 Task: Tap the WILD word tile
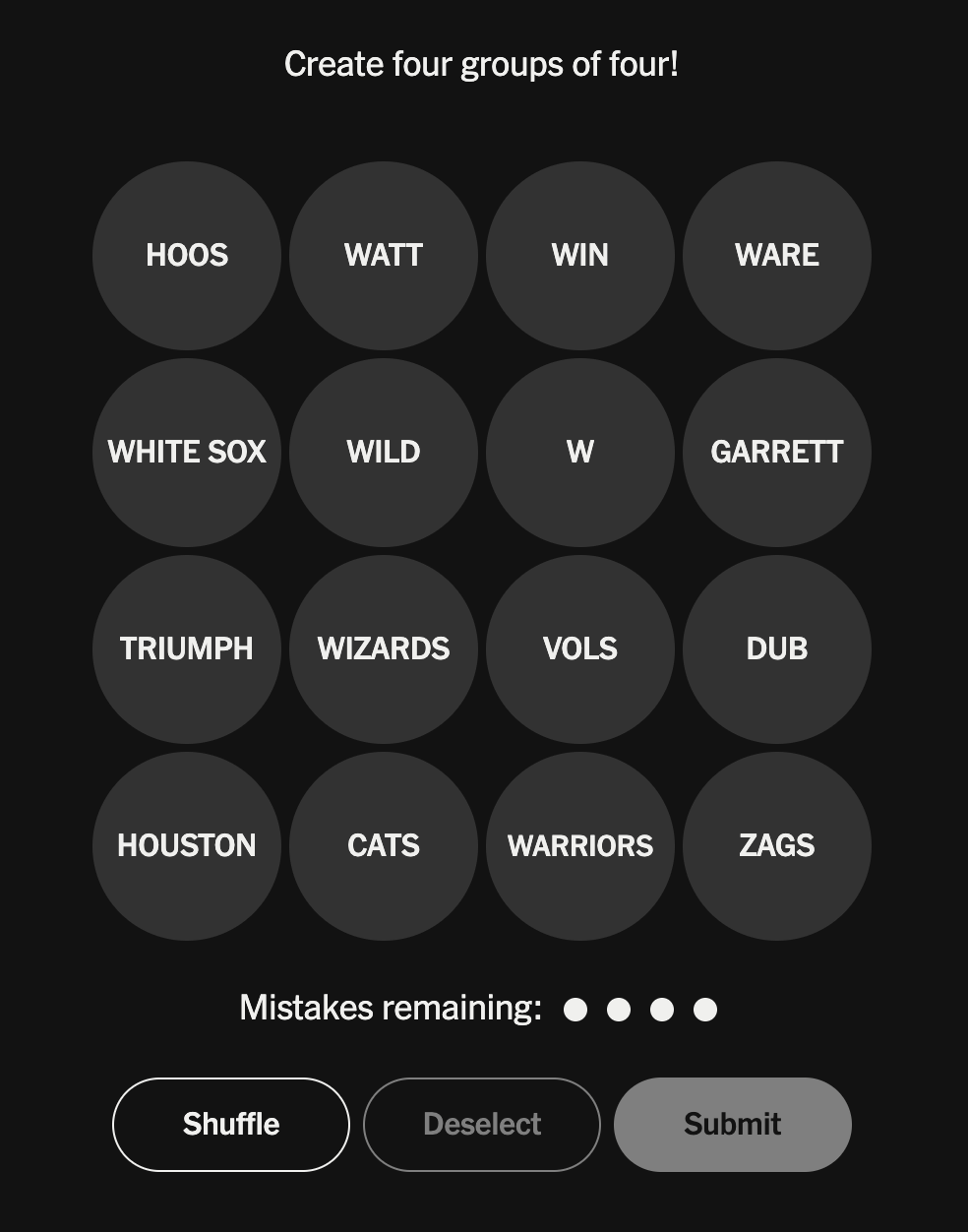tap(384, 453)
